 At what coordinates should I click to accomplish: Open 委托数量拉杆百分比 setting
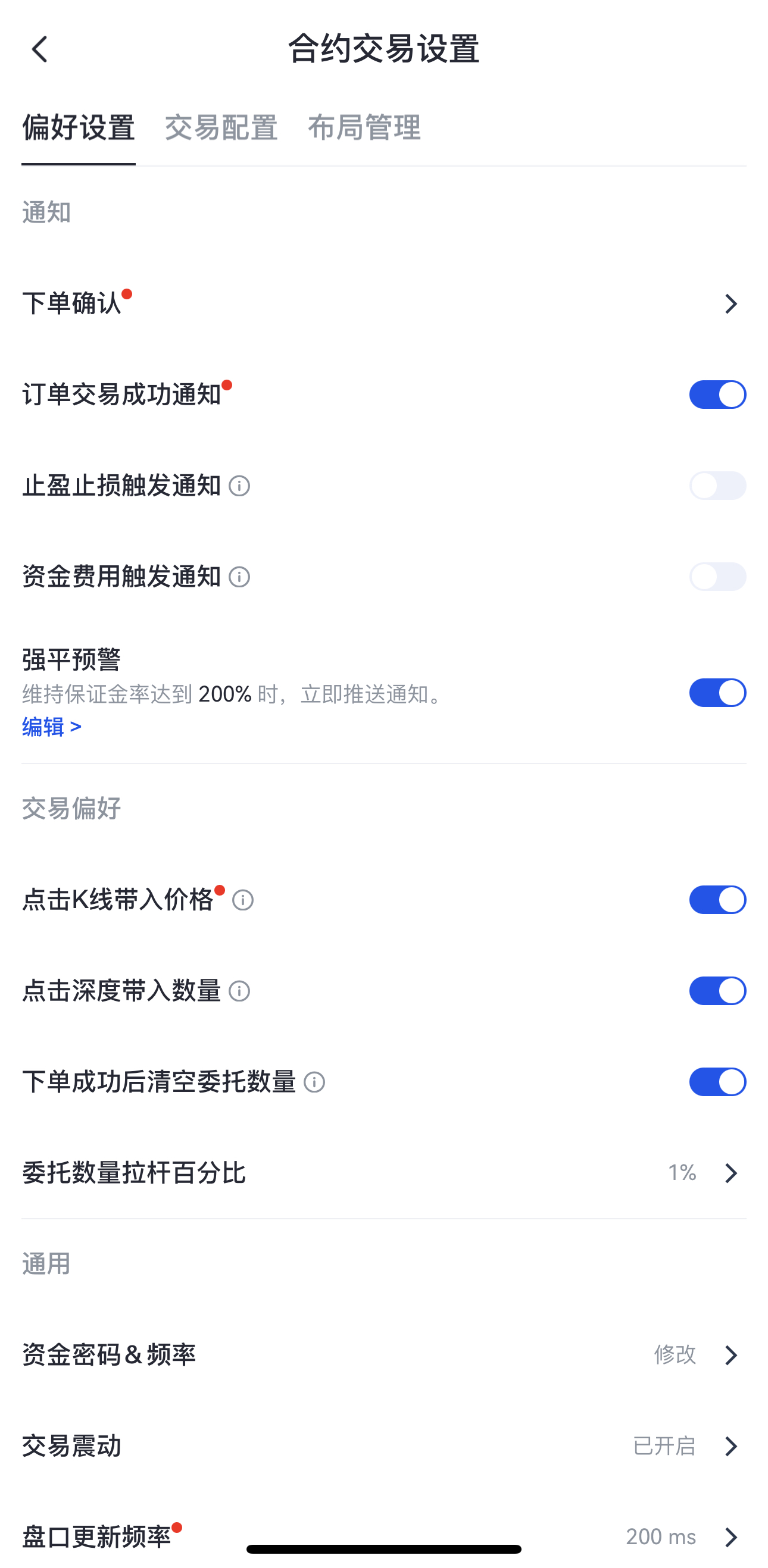tap(383, 1172)
